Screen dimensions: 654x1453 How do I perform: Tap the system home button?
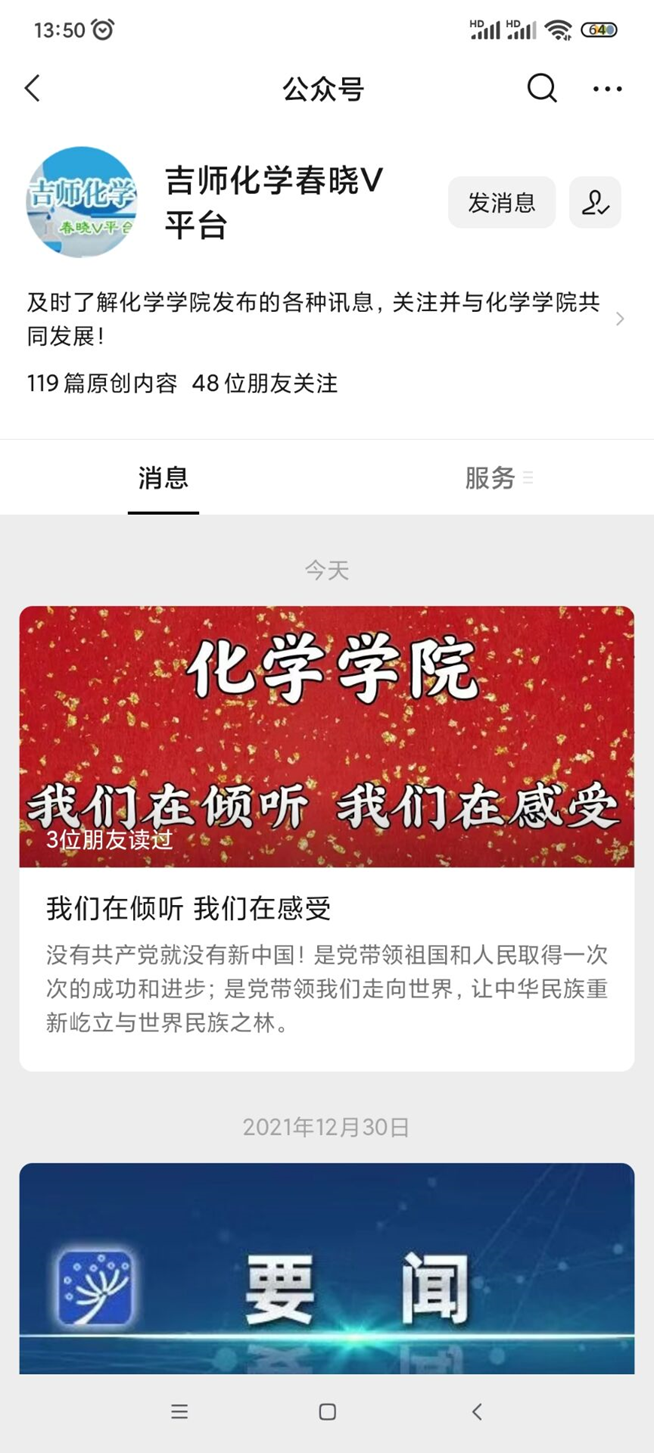point(327,1412)
